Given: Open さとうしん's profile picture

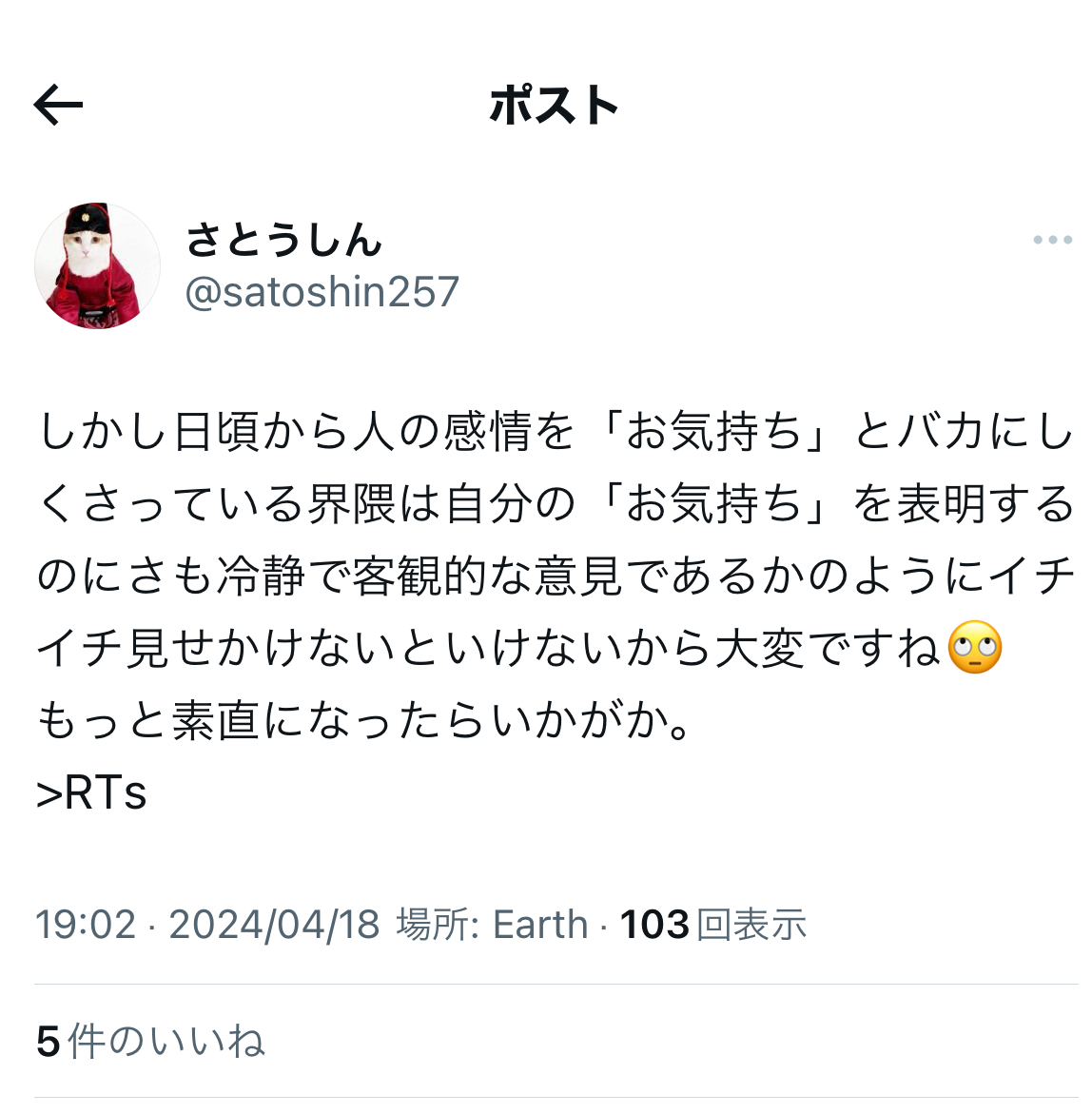Looking at the screenshot, I should tap(97, 265).
